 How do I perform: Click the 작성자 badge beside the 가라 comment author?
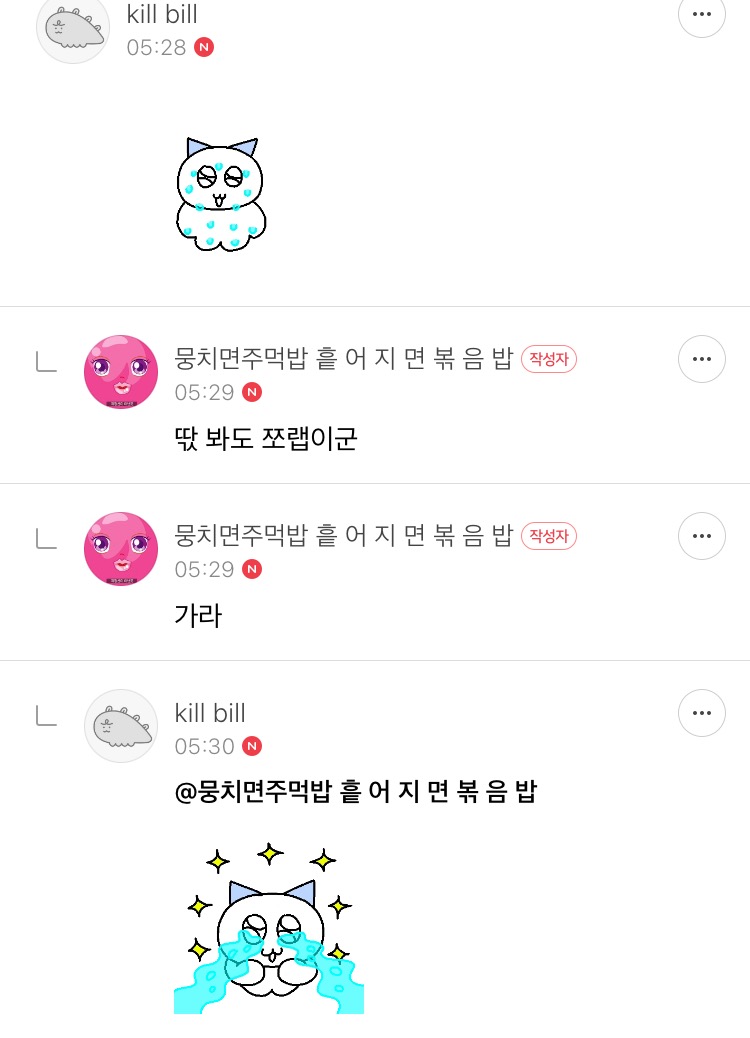548,536
